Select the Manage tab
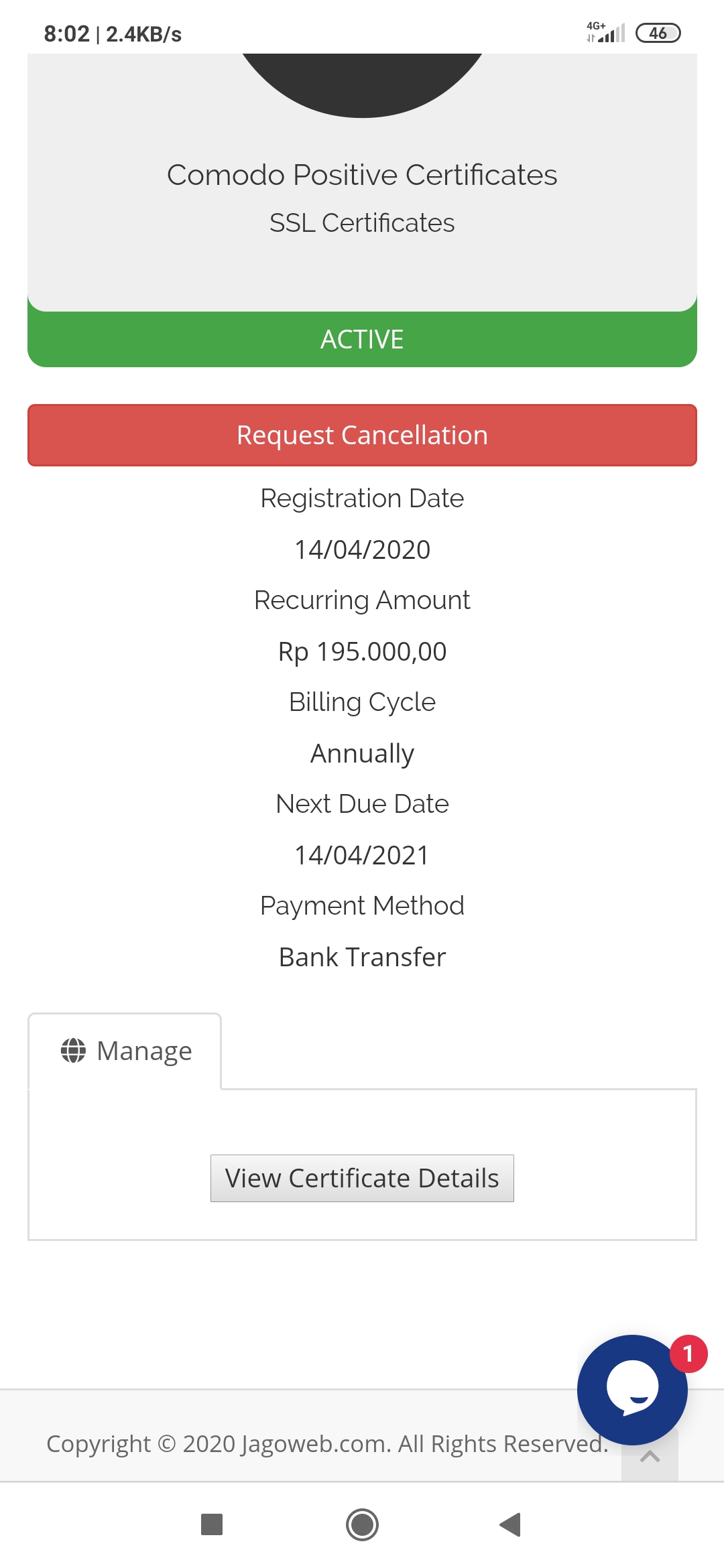The image size is (724, 1568). click(125, 1051)
